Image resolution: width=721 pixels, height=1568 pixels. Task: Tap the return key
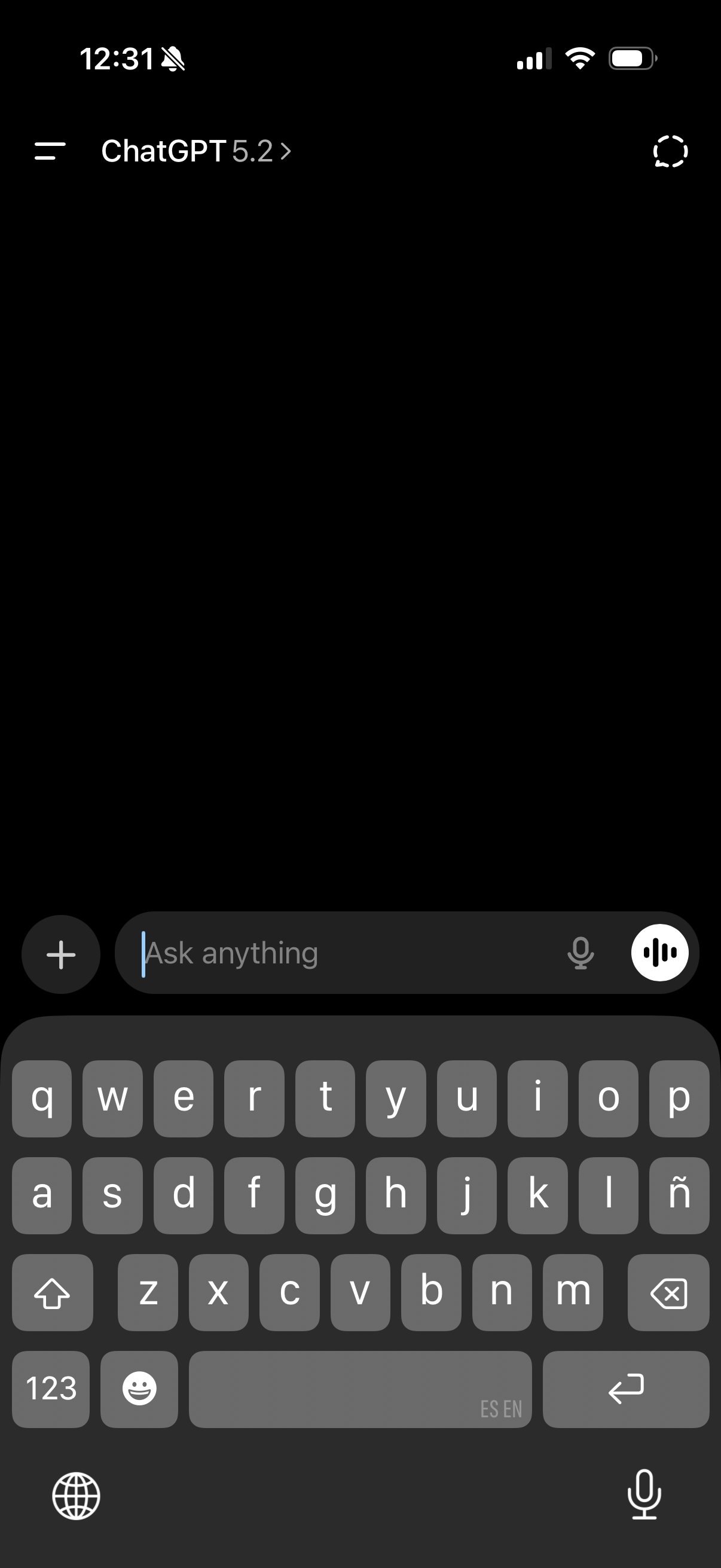click(626, 1389)
